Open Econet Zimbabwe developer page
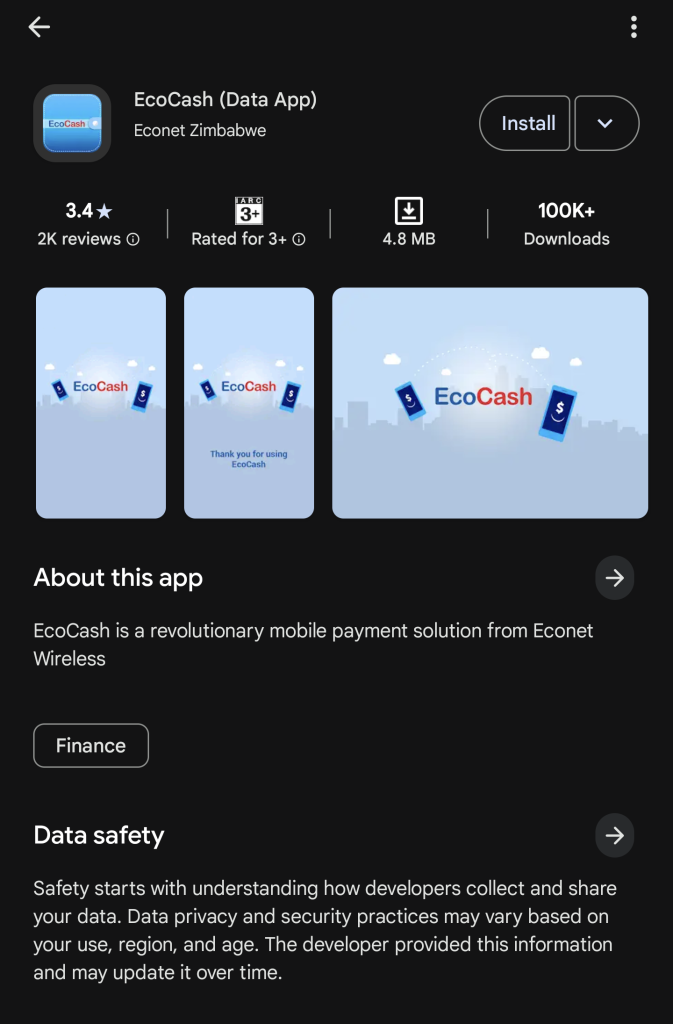This screenshot has height=1024, width=673. [x=200, y=131]
